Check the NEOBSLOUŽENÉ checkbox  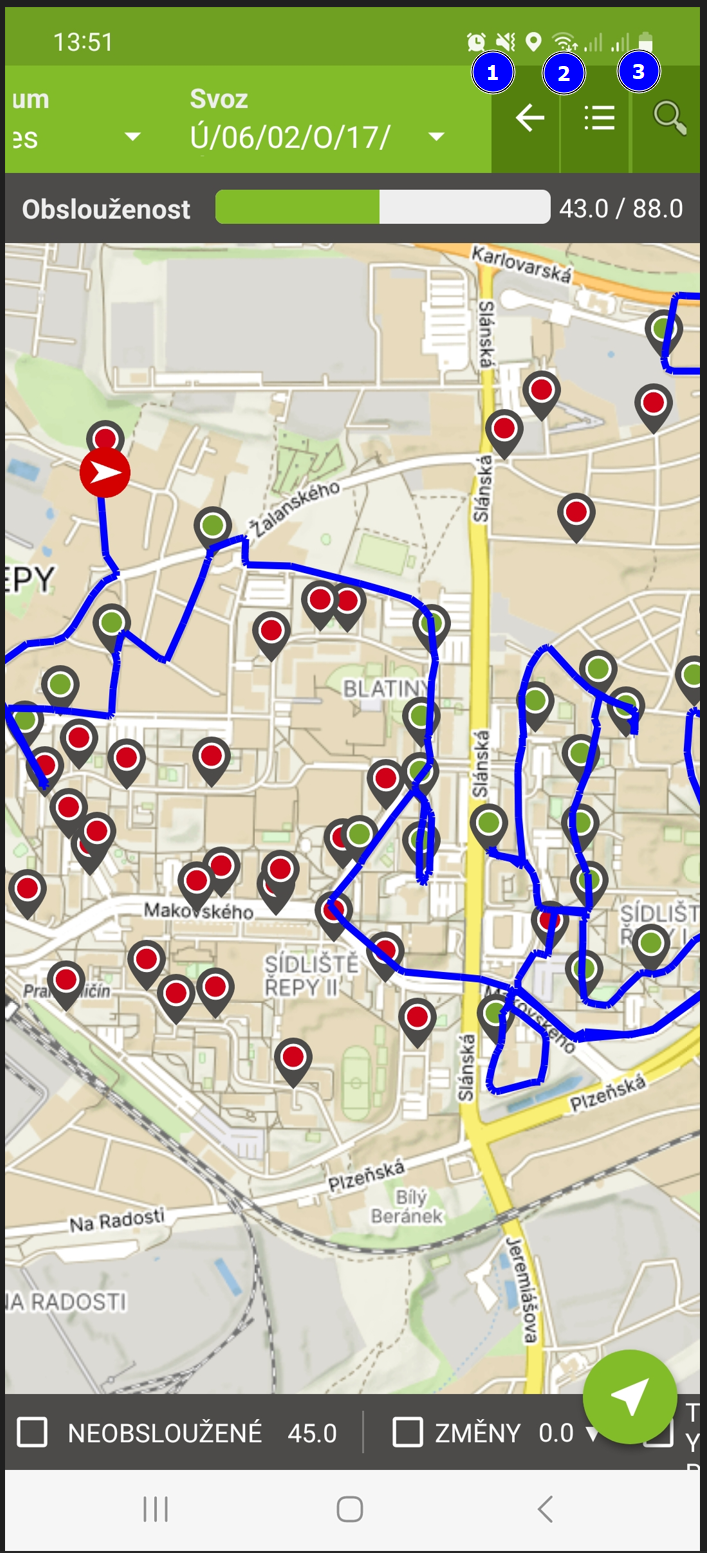33,1432
